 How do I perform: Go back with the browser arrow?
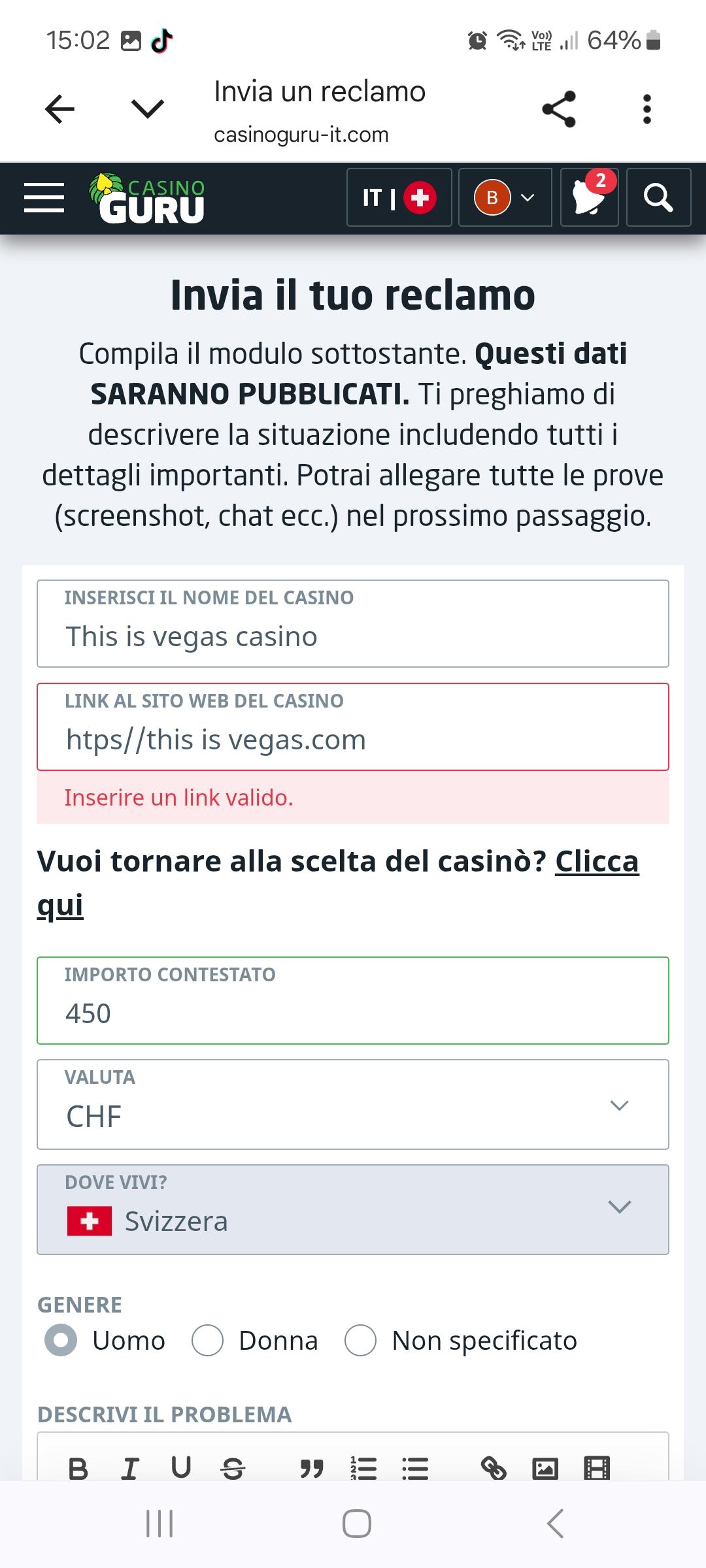coord(59,108)
